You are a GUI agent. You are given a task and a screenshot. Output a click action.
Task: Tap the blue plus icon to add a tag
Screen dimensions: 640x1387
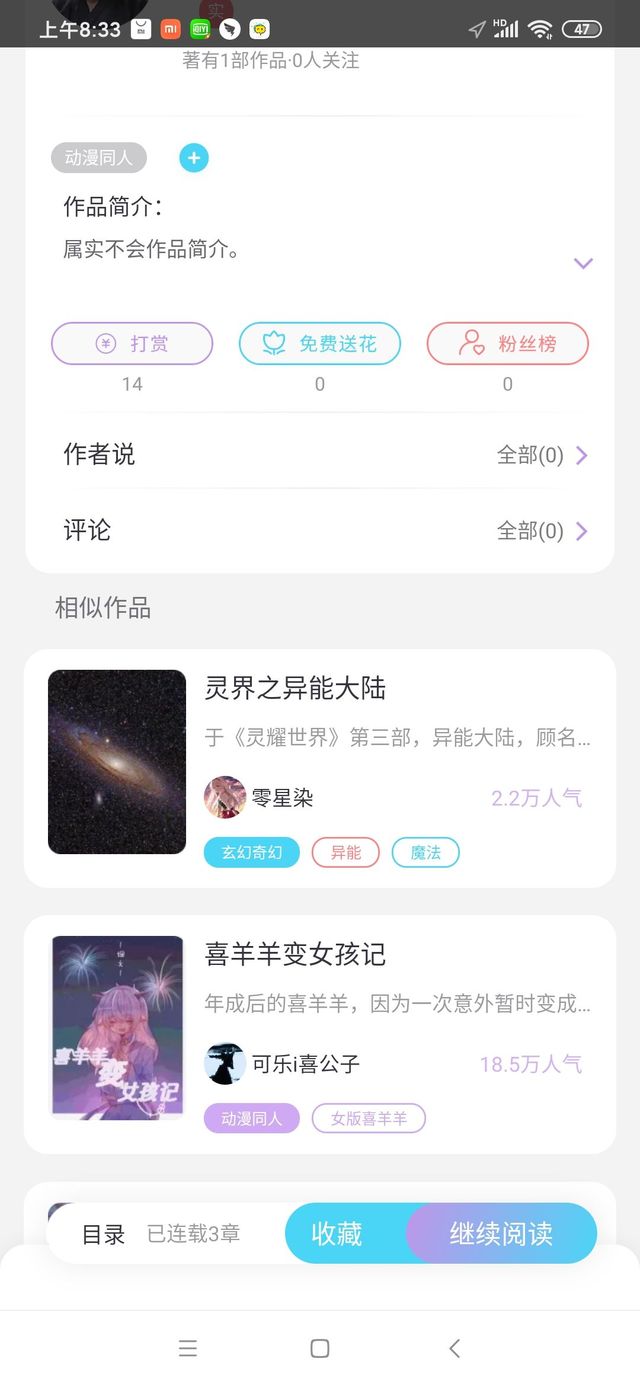194,158
